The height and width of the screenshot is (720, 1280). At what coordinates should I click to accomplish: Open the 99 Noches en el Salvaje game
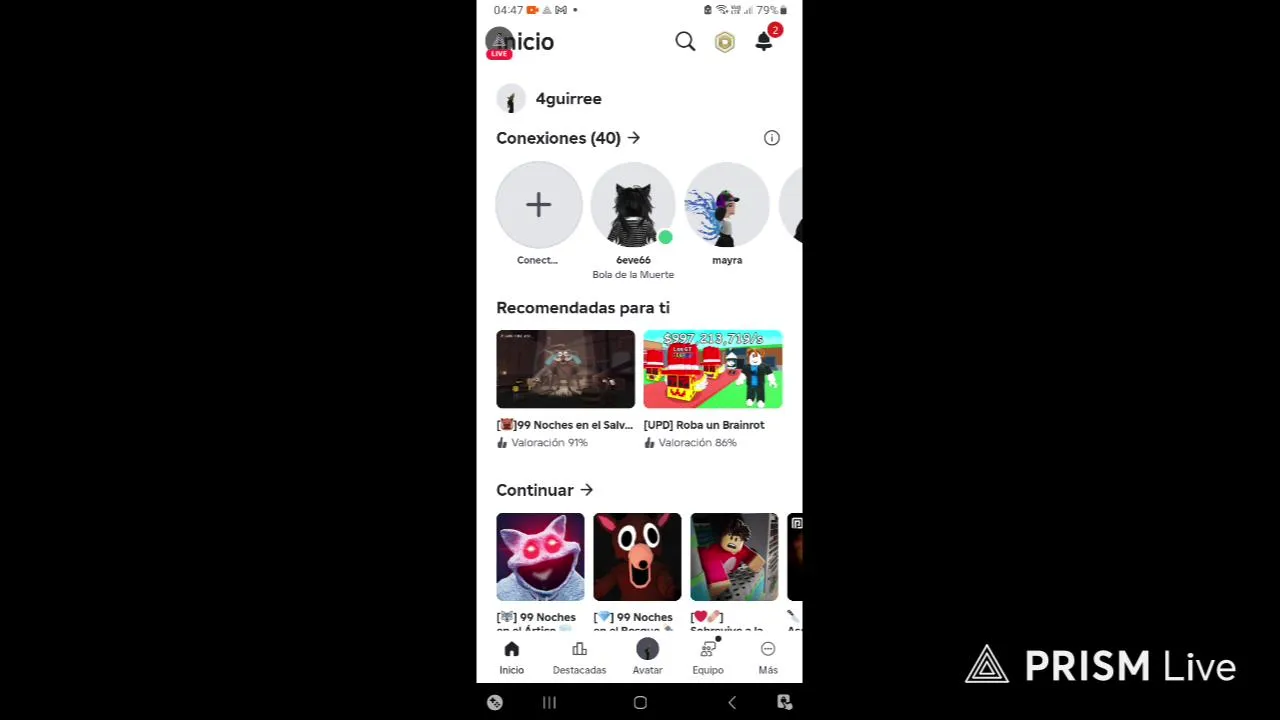pos(565,369)
